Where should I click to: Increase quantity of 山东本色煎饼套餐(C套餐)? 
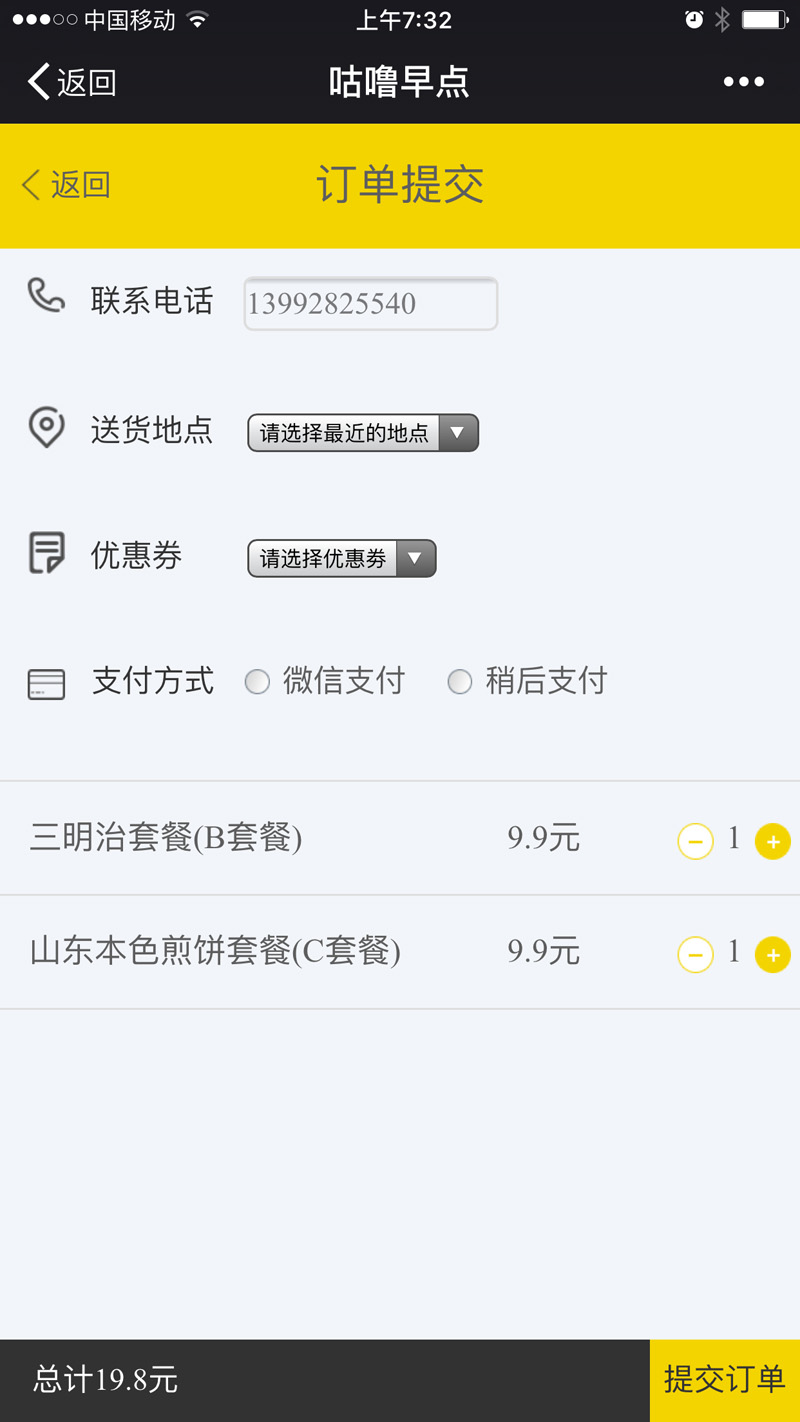tap(772, 955)
